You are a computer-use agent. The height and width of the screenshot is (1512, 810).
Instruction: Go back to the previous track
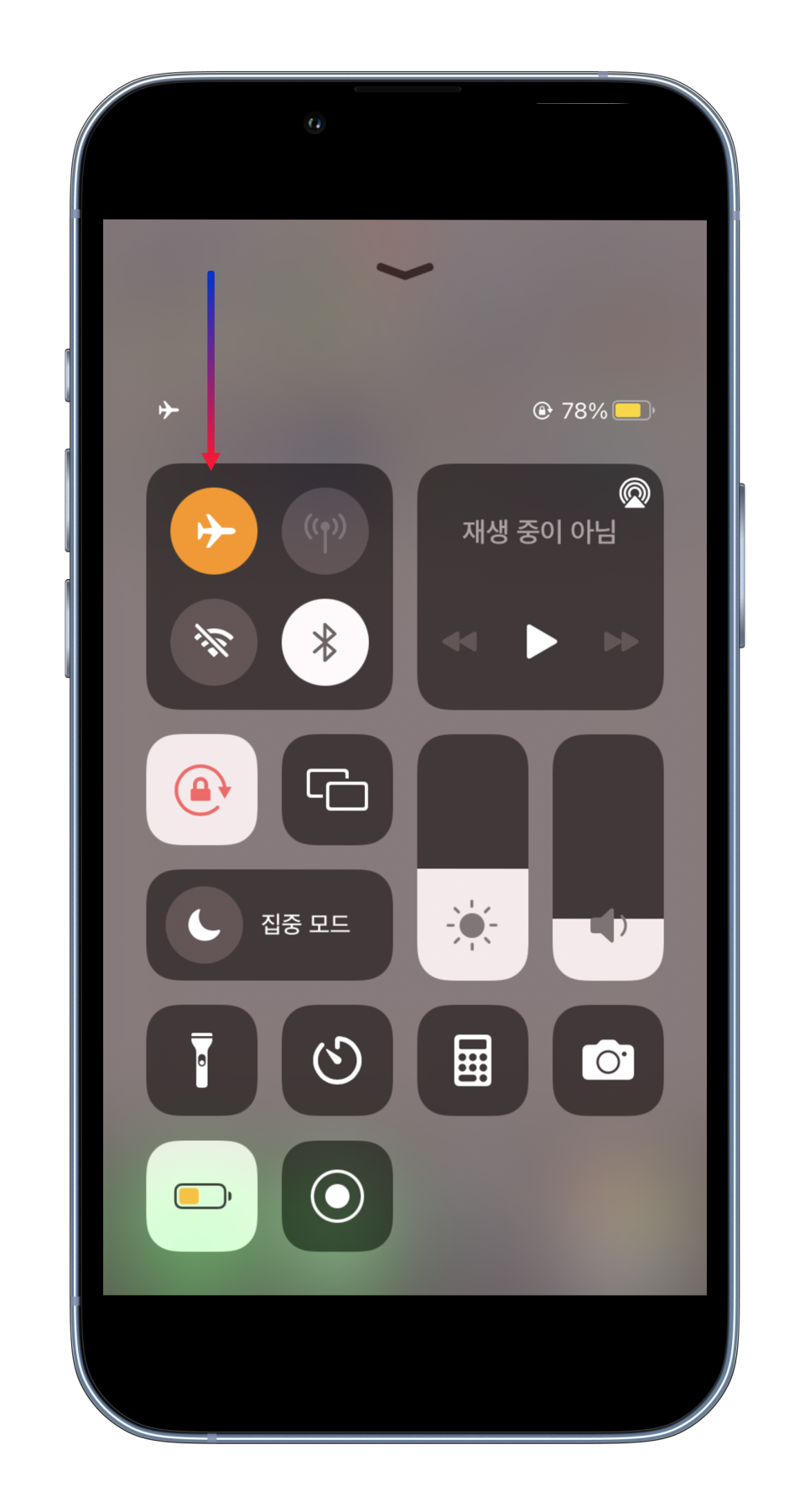pos(460,642)
